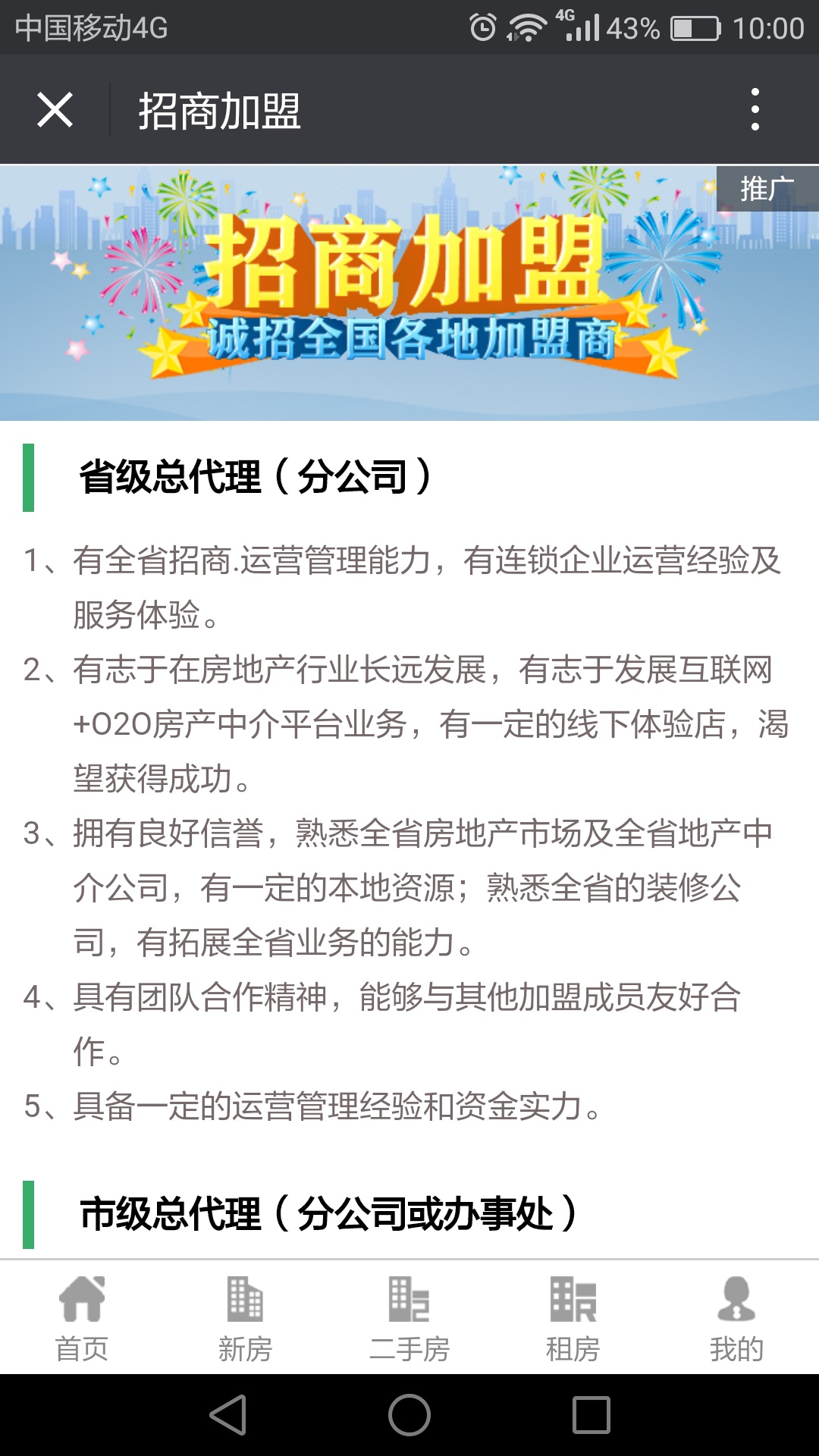Open the three-dot overflow menu

[x=755, y=110]
